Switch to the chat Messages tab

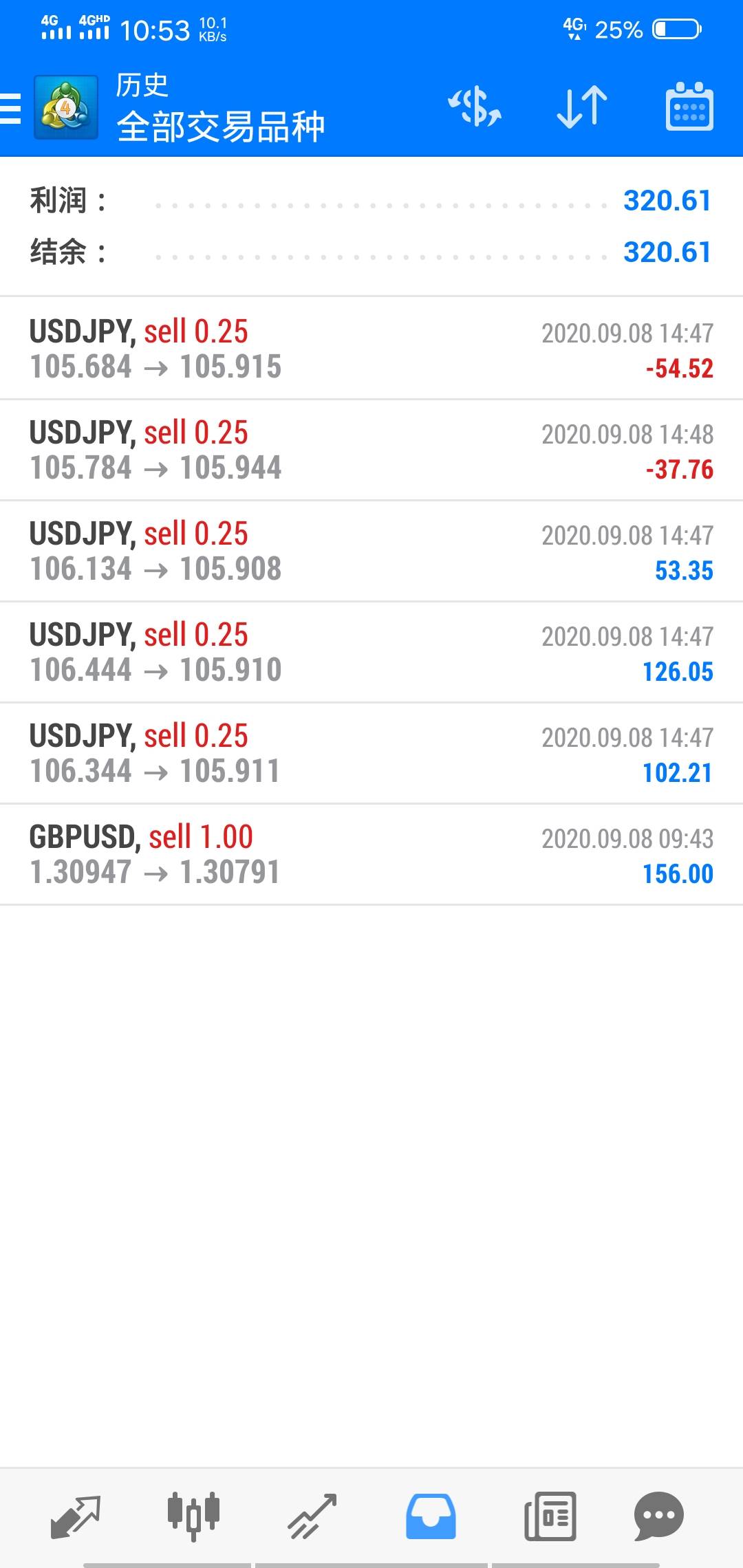click(658, 1516)
